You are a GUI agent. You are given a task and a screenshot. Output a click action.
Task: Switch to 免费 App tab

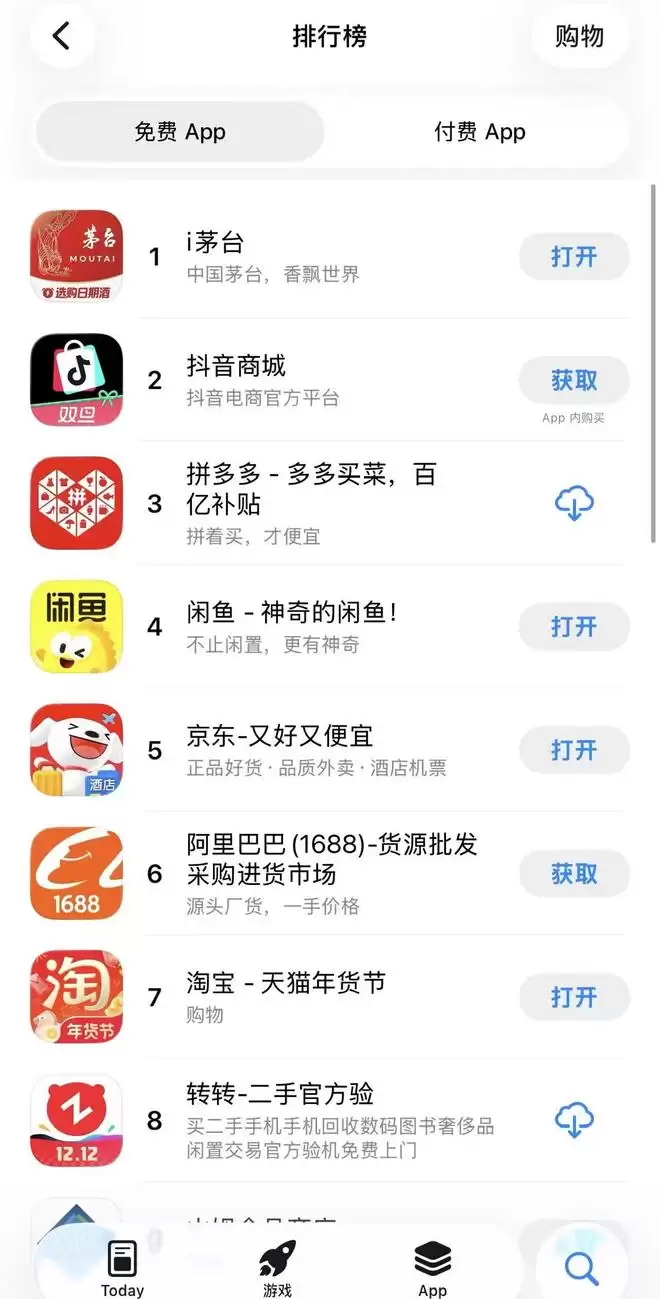(x=180, y=132)
